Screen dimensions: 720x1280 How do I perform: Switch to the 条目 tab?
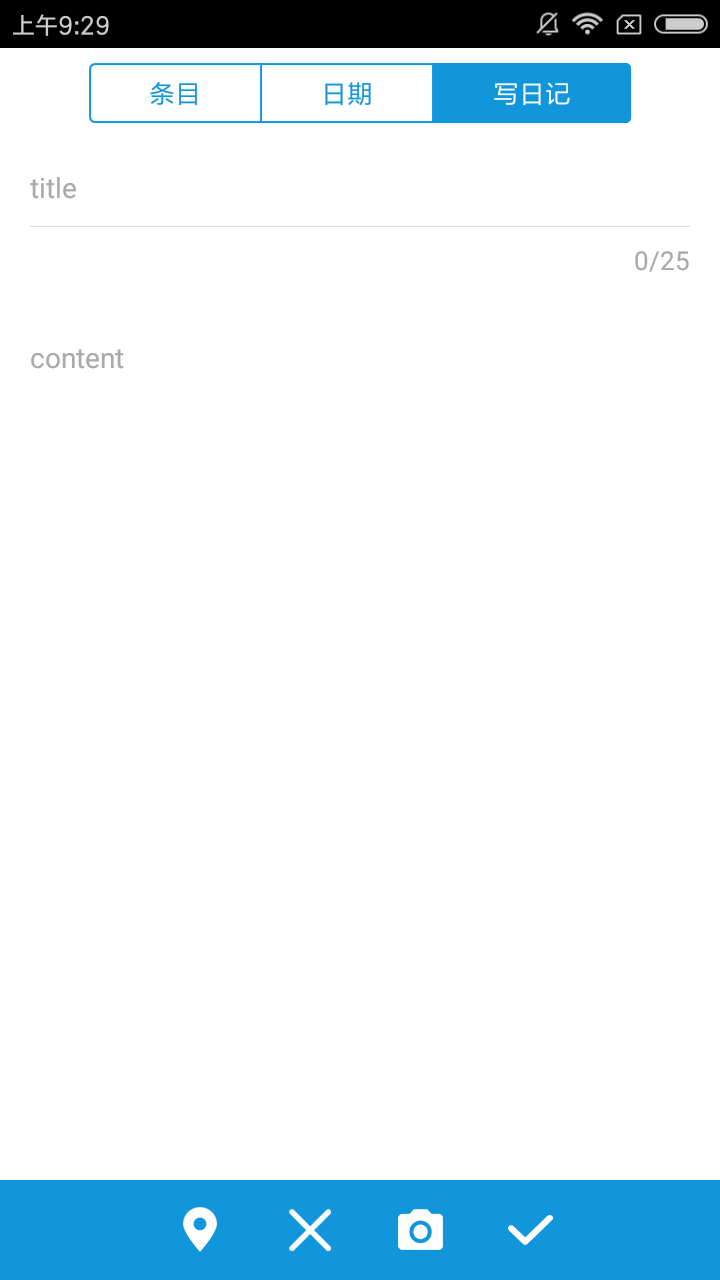176,93
